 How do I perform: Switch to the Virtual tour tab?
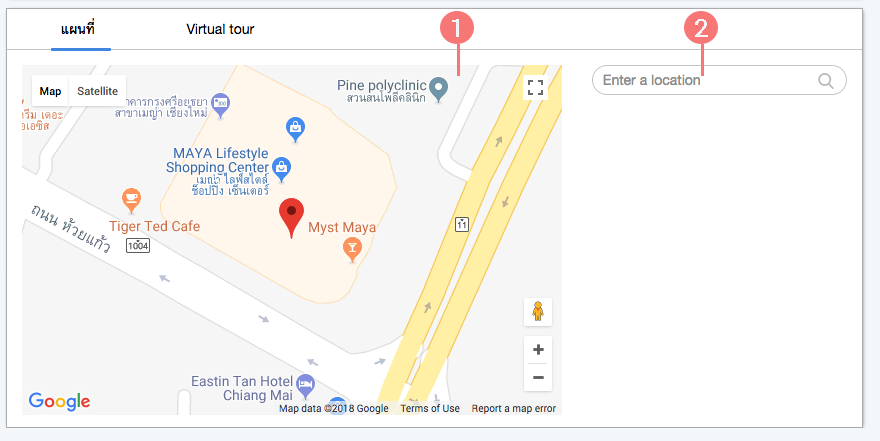click(x=220, y=29)
